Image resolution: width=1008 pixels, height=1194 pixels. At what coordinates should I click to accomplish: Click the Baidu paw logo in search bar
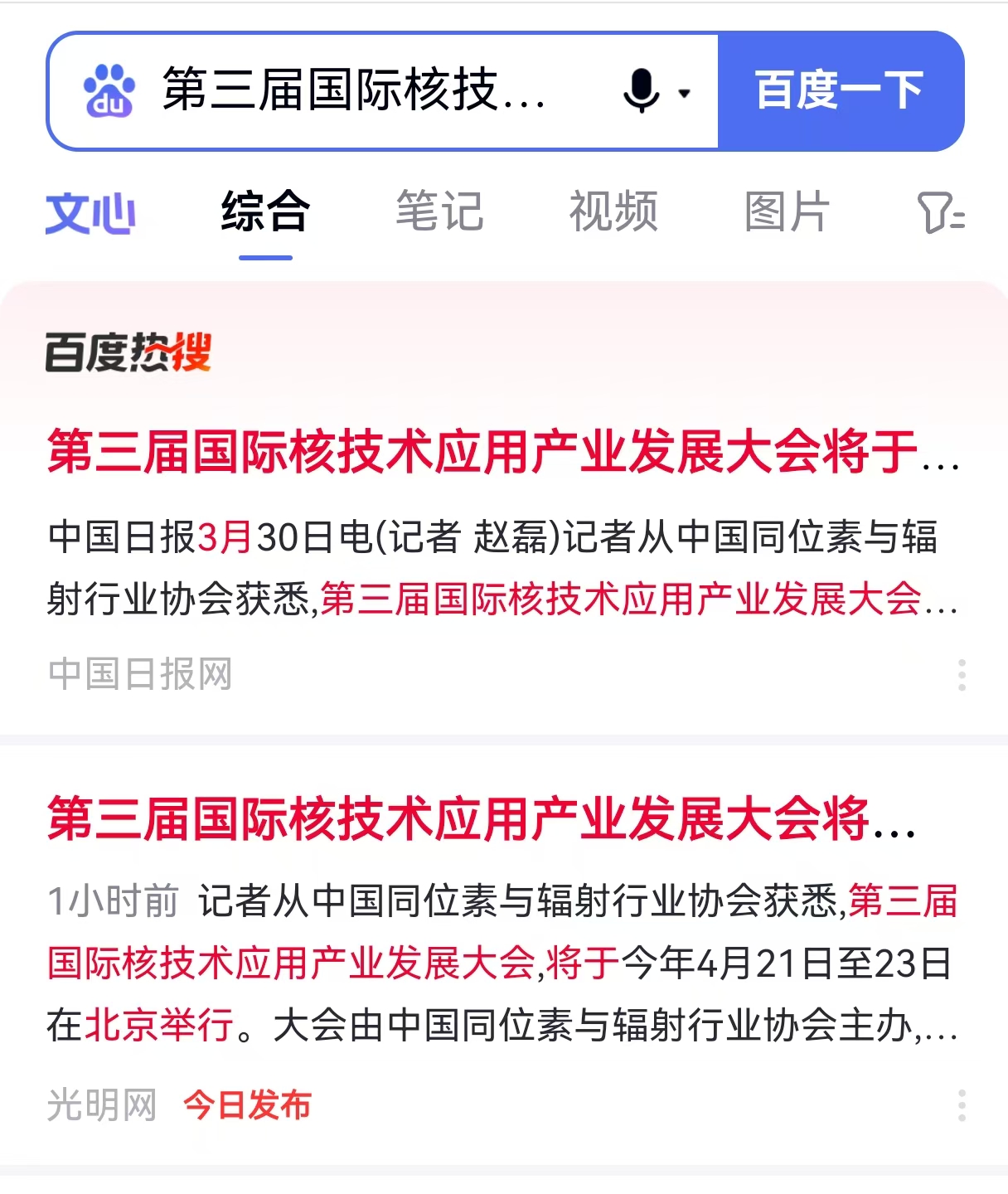click(x=110, y=91)
